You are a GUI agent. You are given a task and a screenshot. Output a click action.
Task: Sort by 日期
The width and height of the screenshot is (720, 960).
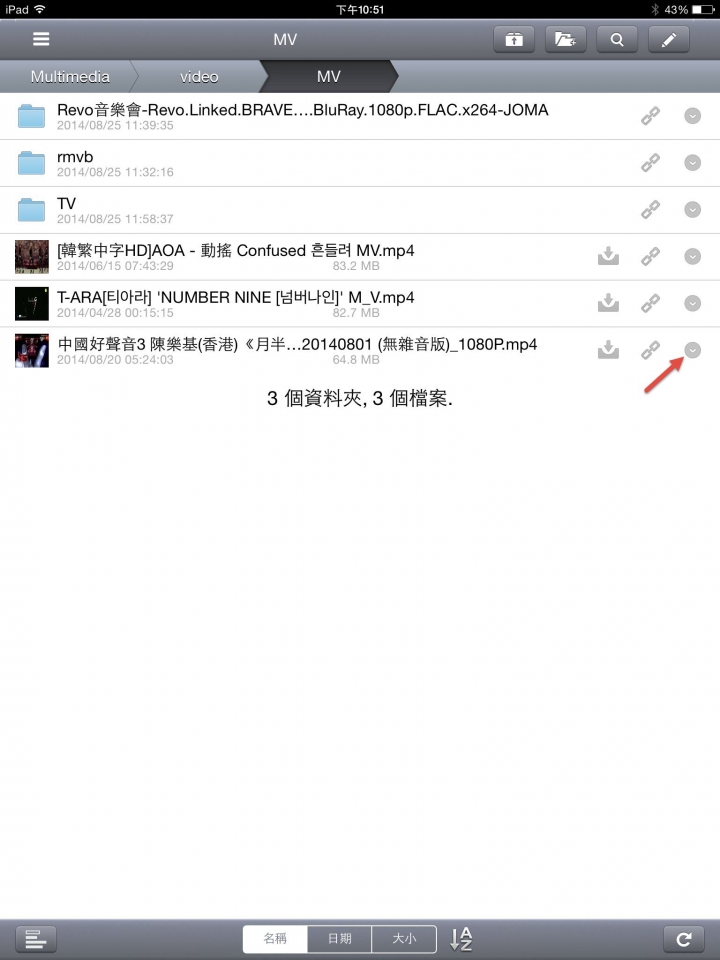pos(339,939)
